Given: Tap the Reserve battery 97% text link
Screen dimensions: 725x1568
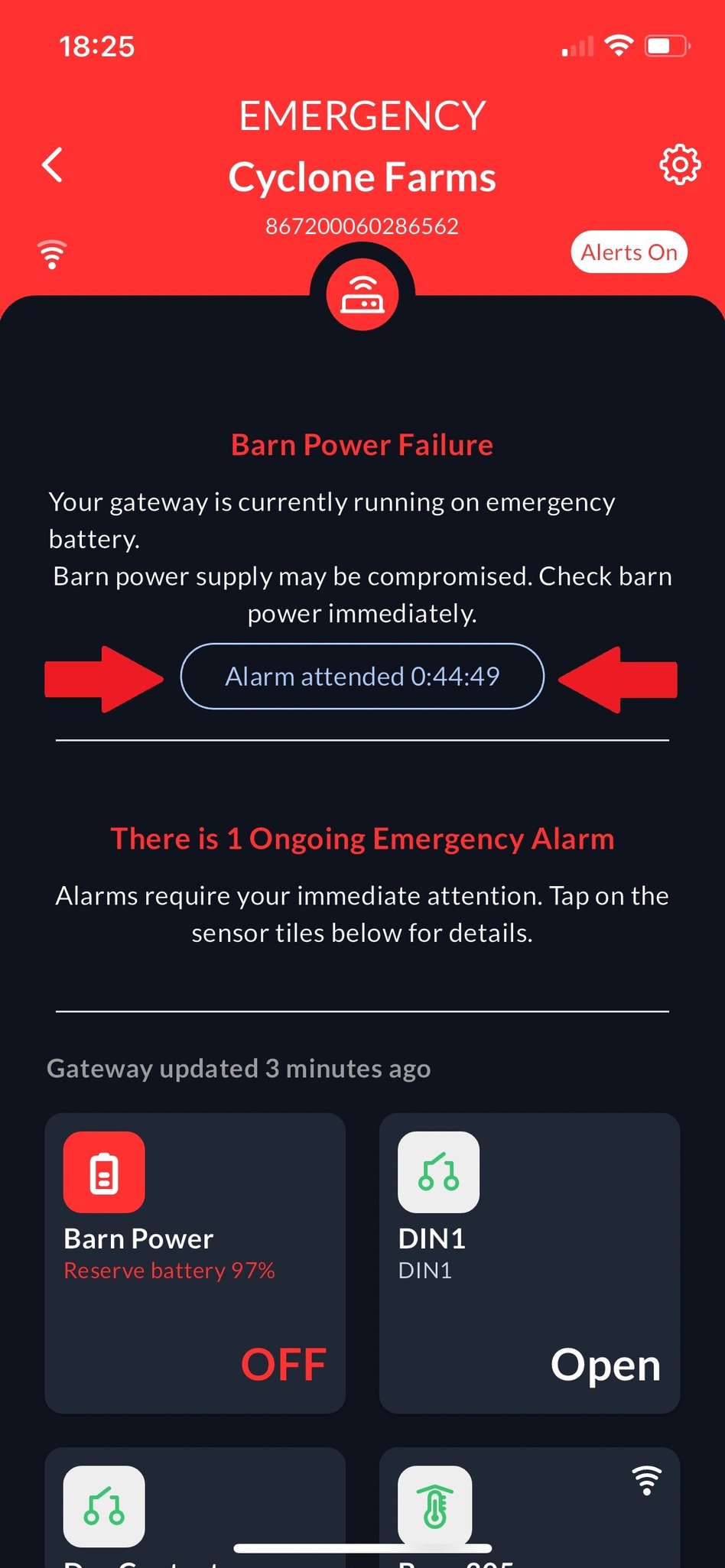Looking at the screenshot, I should [x=169, y=1271].
